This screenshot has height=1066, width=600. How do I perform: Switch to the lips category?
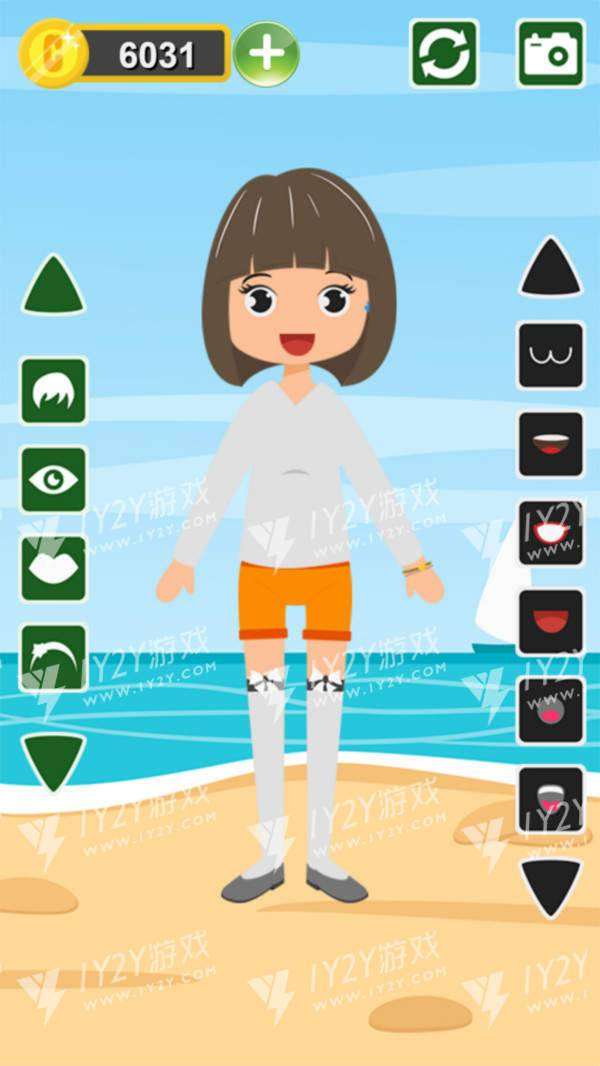coord(54,568)
